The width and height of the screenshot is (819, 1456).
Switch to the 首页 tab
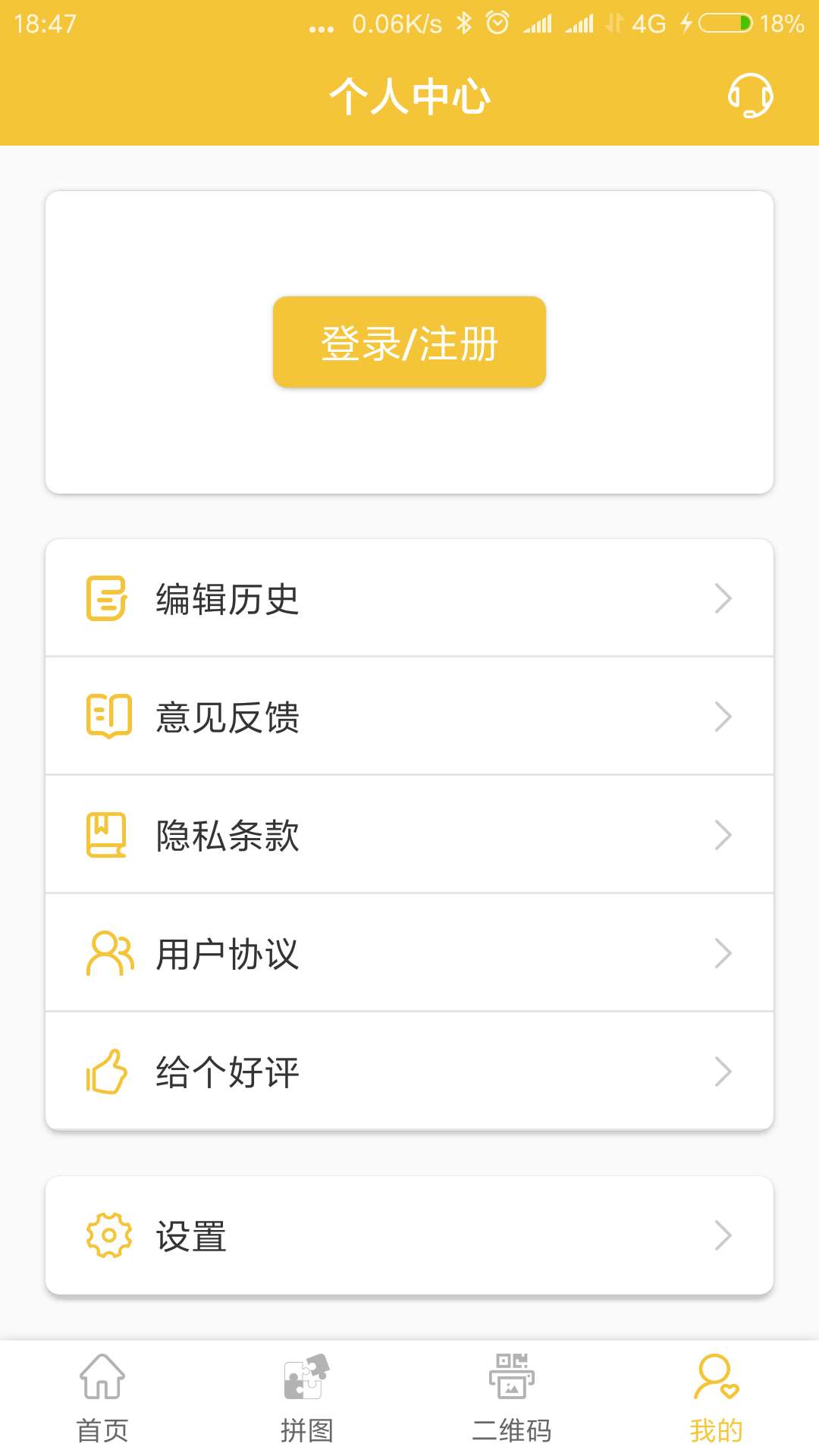[x=102, y=1398]
